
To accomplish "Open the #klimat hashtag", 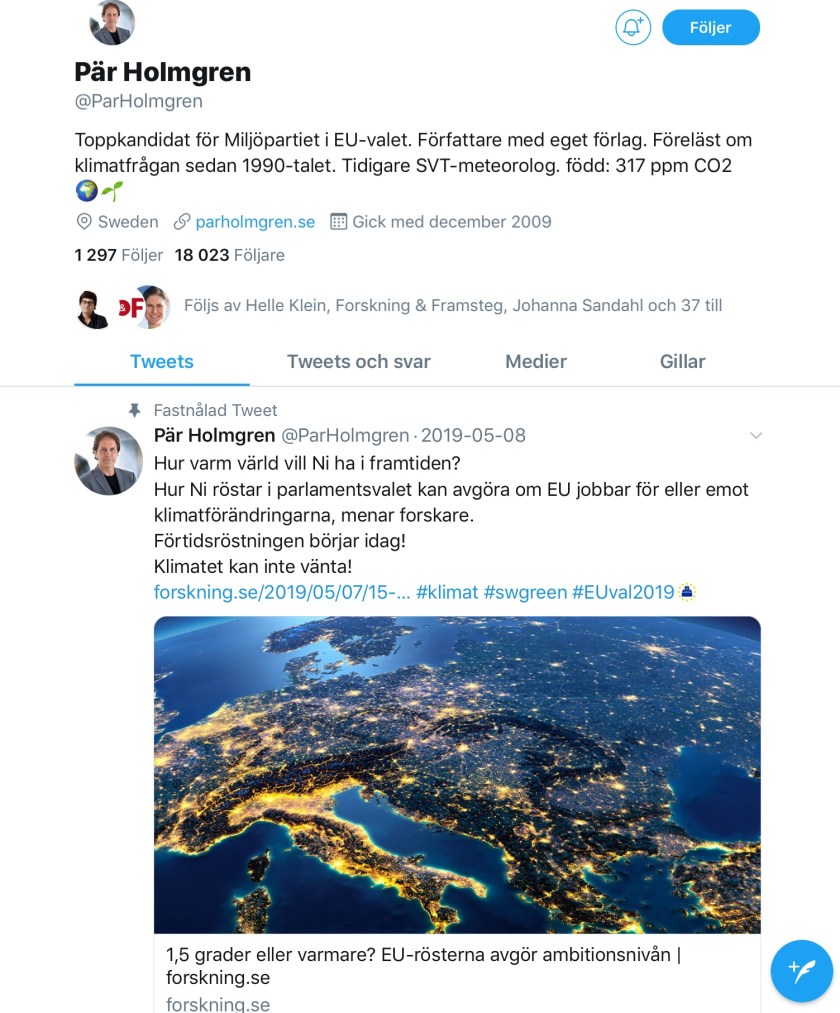I will point(446,592).
